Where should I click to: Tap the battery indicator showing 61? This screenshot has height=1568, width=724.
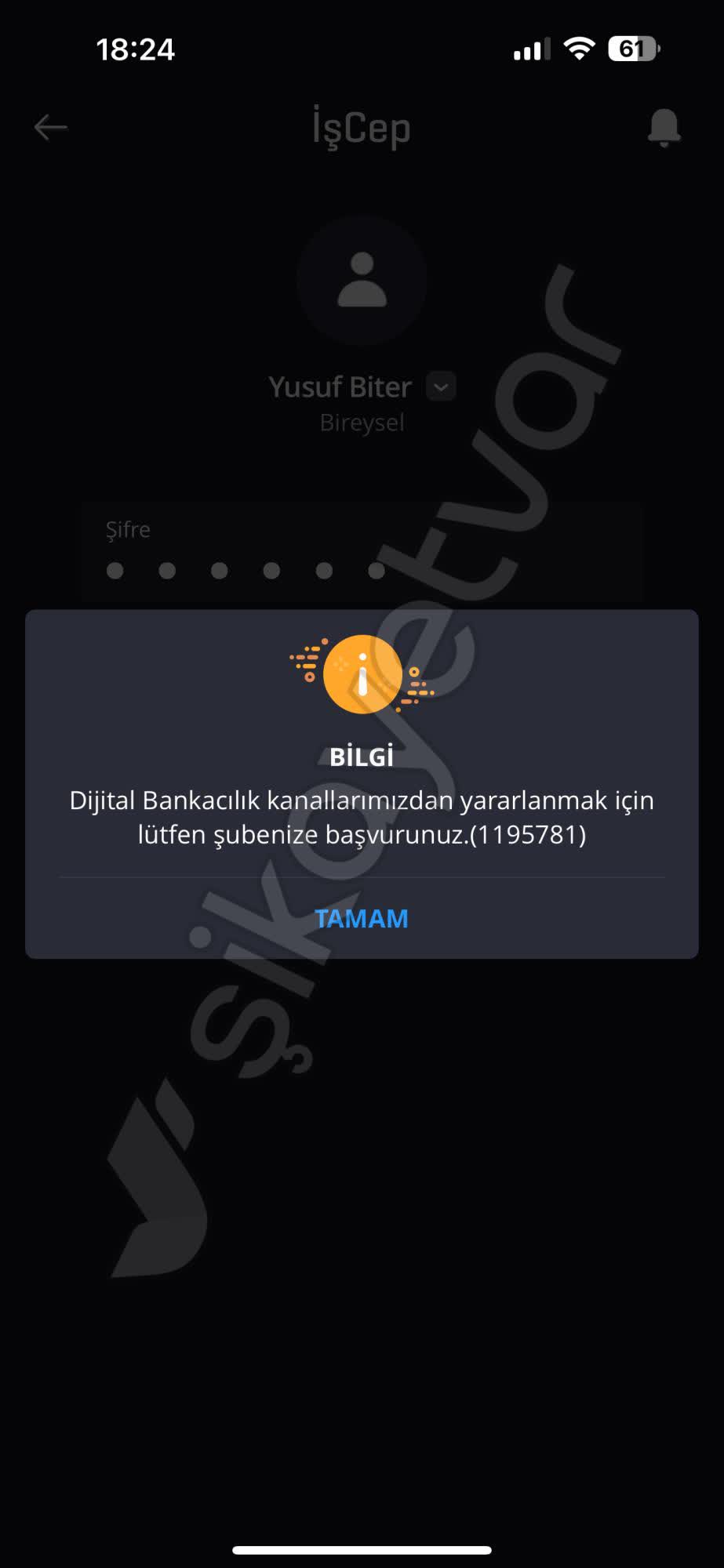(634, 47)
